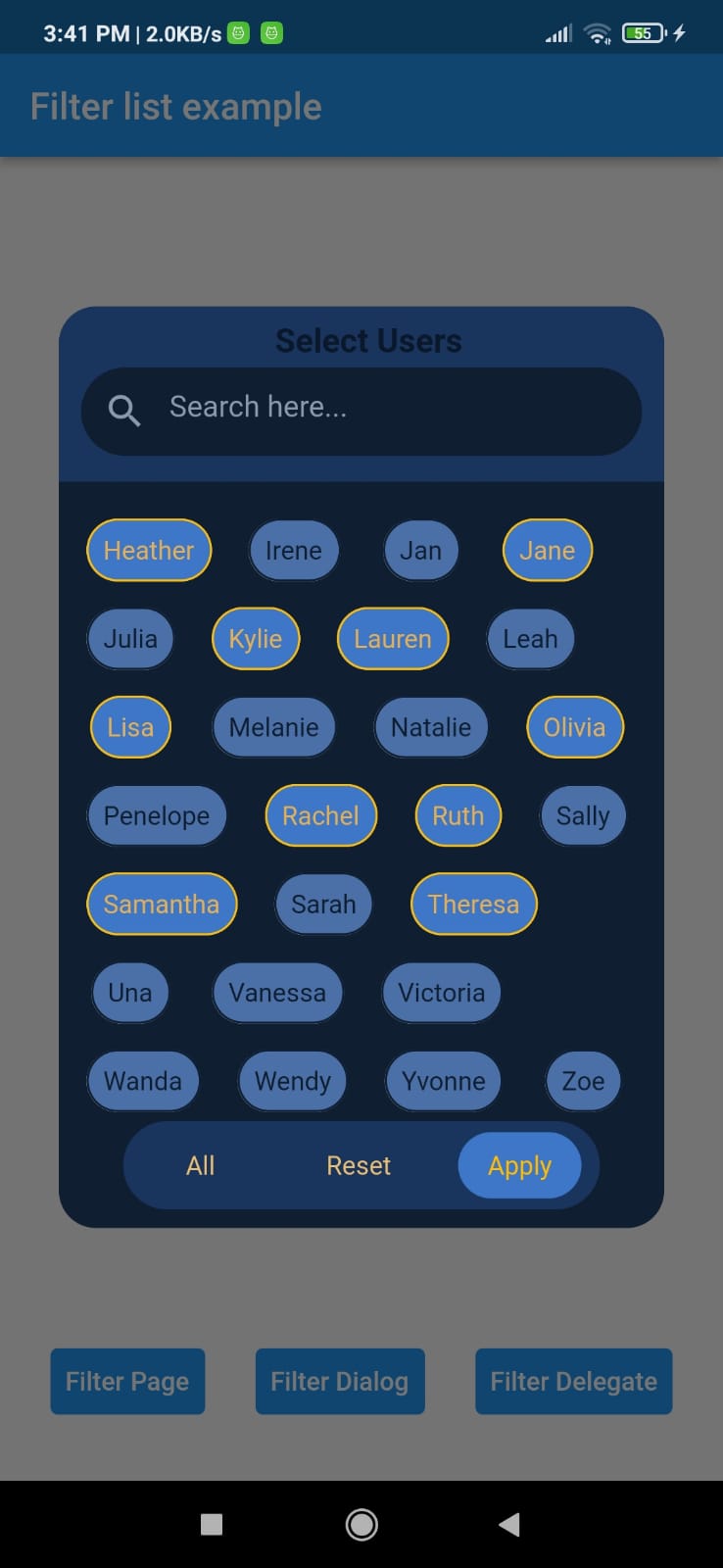The image size is (723, 1568).
Task: Select the Zoe chip
Action: click(582, 1081)
